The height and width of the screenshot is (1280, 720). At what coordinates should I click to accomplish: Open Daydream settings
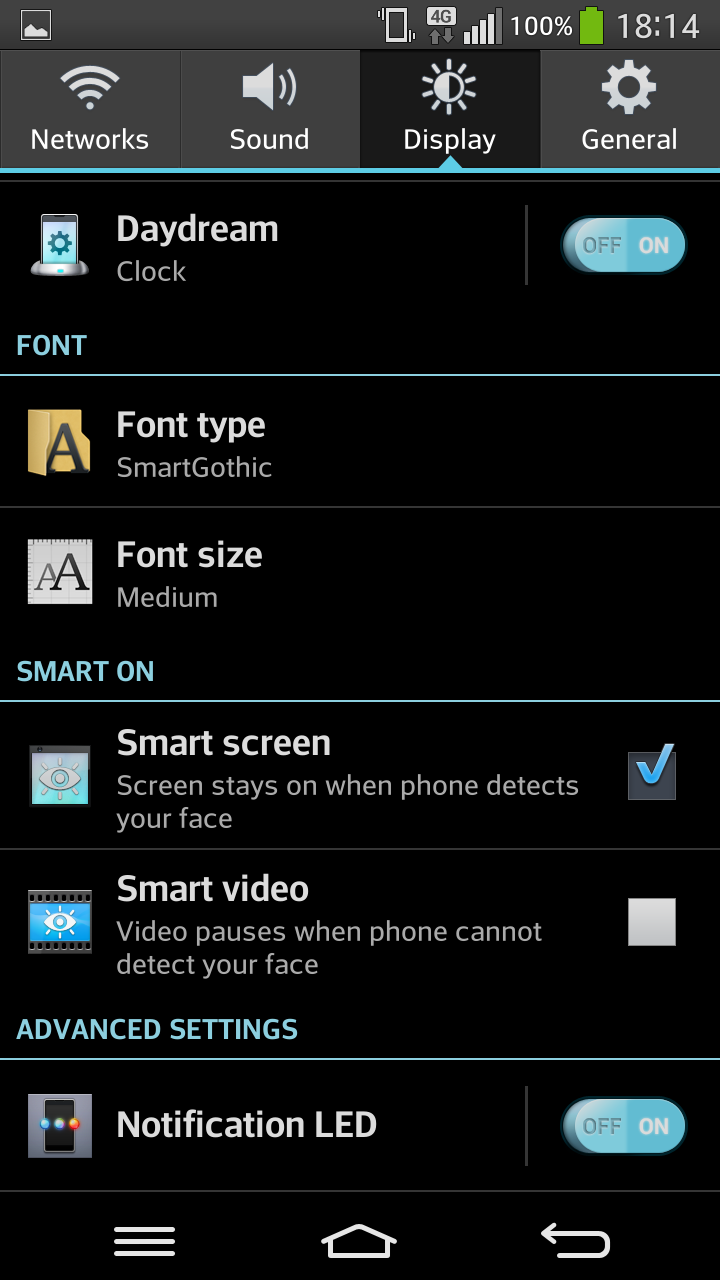point(262,246)
